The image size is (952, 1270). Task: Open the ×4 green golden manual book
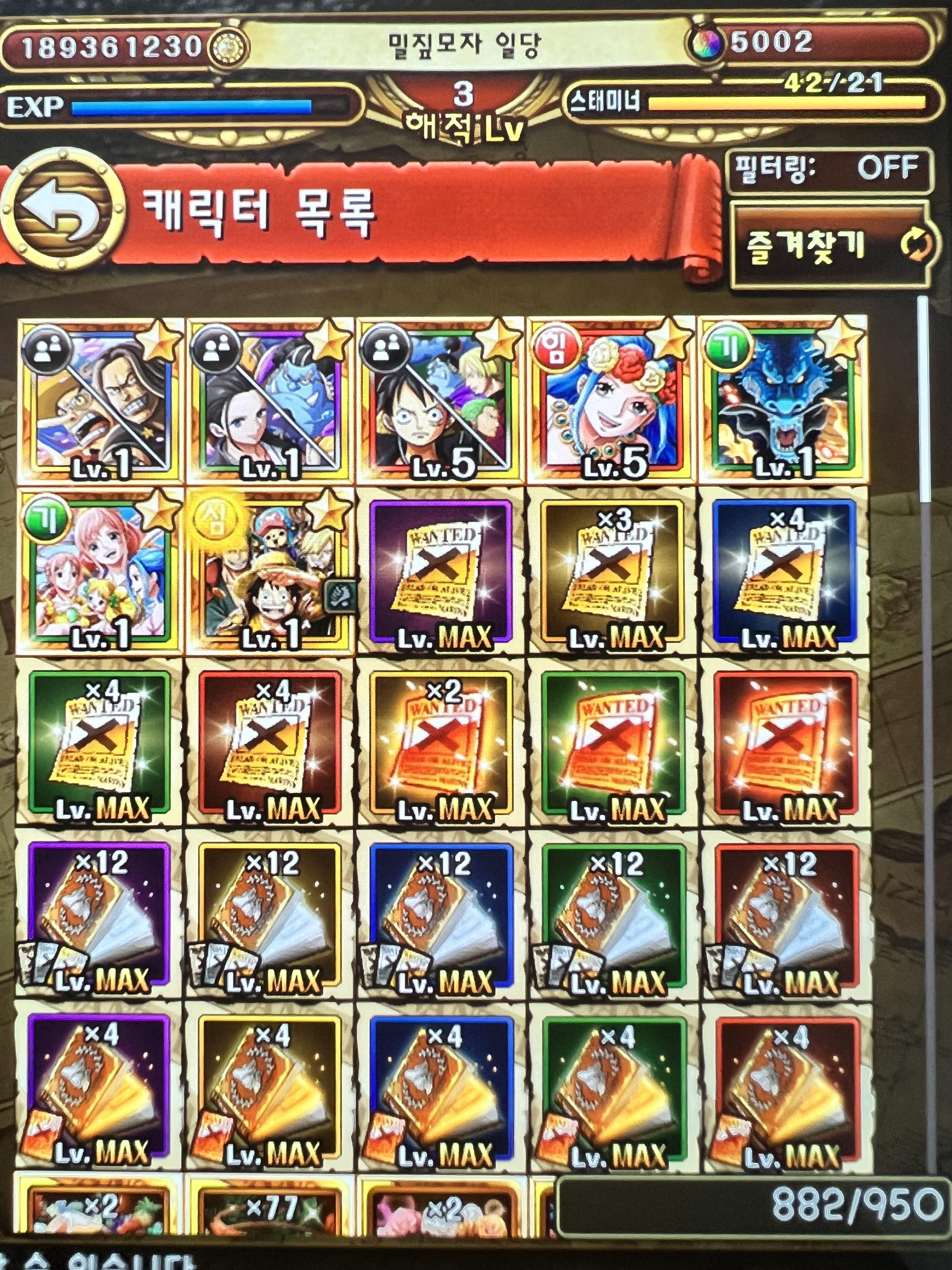coord(612,1086)
